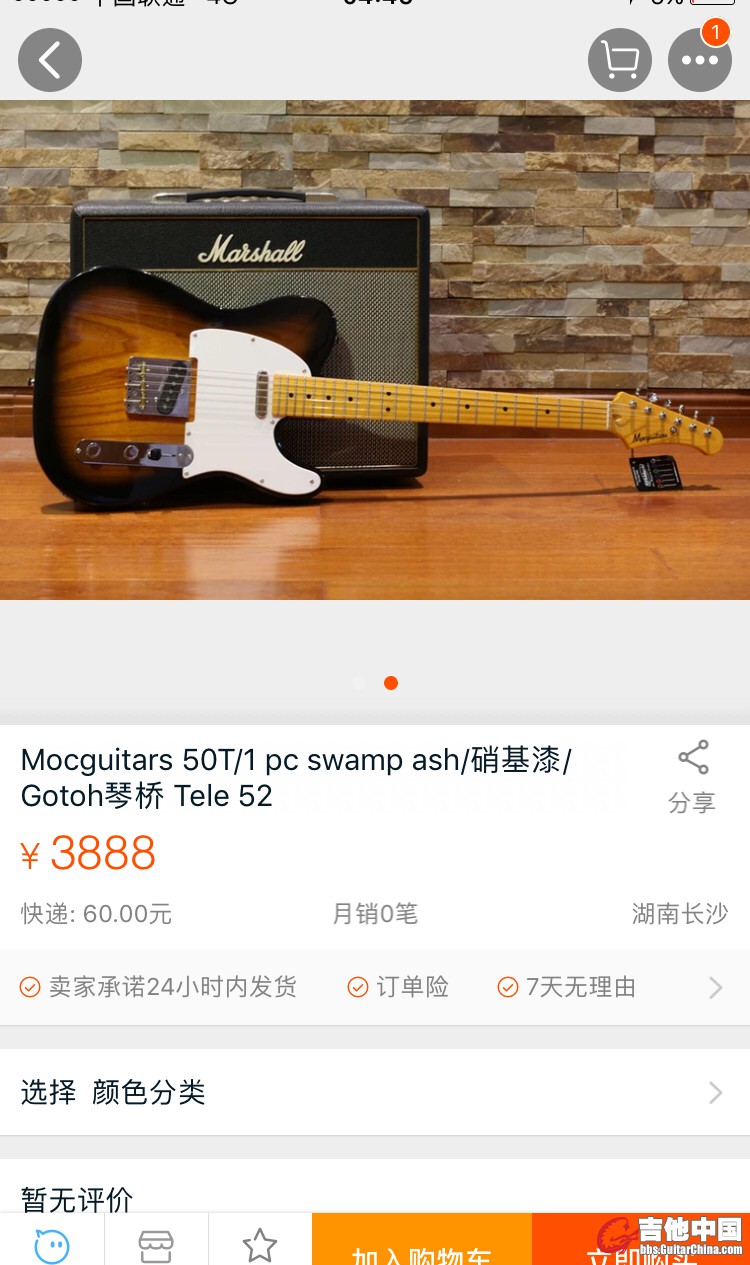750x1265 pixels.
Task: Contact the seller's customer service
Action: (x=52, y=1244)
